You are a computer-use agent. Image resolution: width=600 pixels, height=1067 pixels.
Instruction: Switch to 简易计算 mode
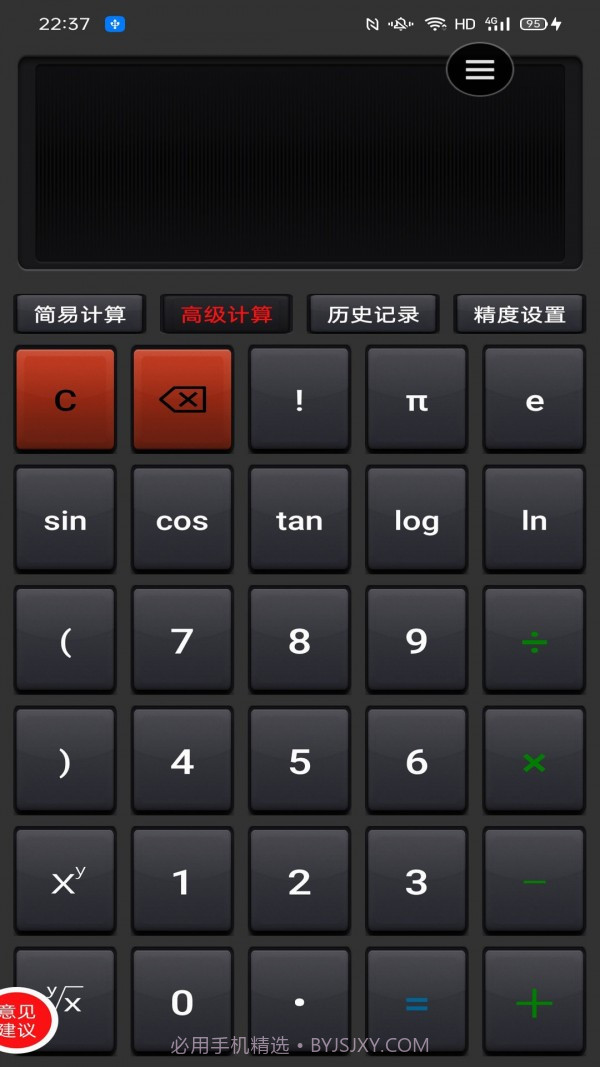[x=80, y=314]
